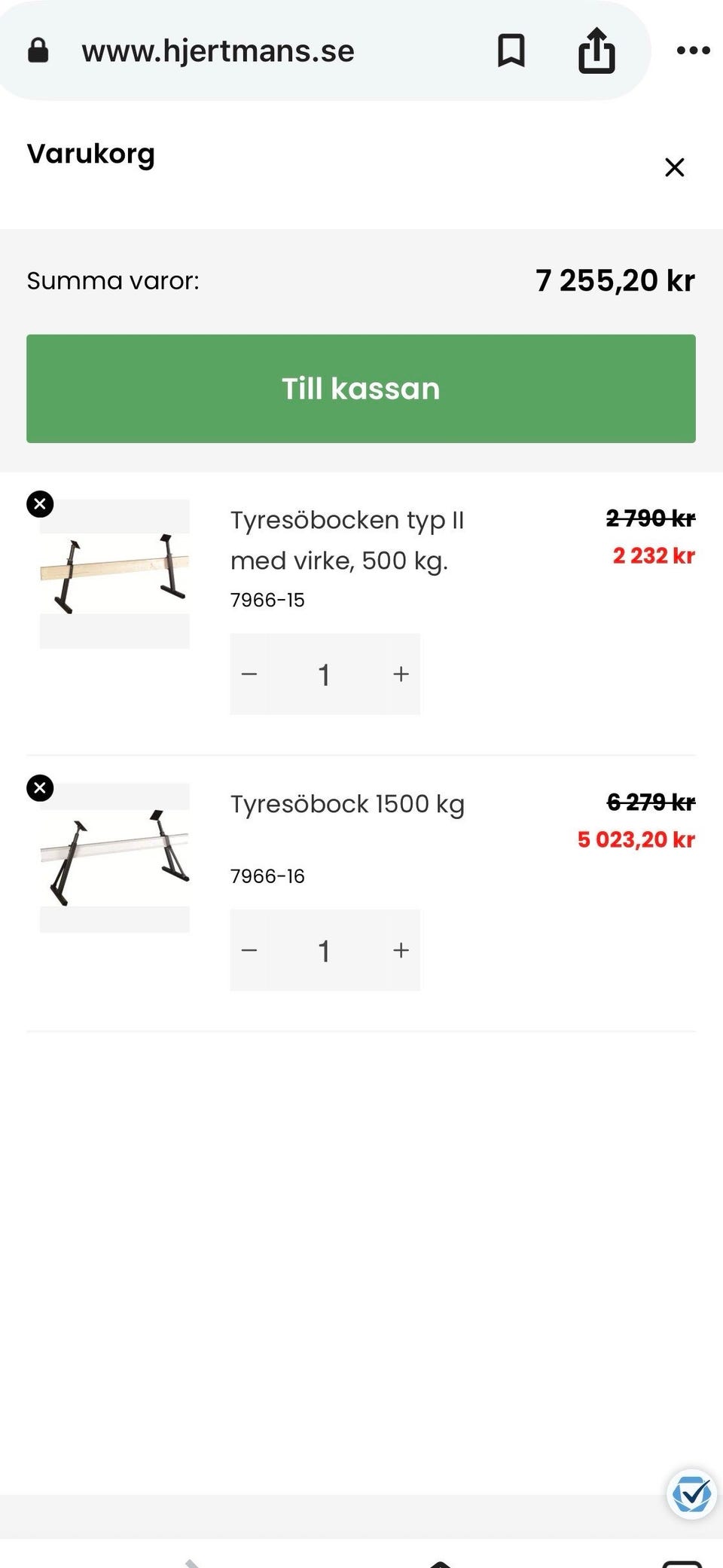Edit quantity field for Tyresöbock 1500 kg
Image resolution: width=723 pixels, height=1568 pixels.
click(325, 951)
